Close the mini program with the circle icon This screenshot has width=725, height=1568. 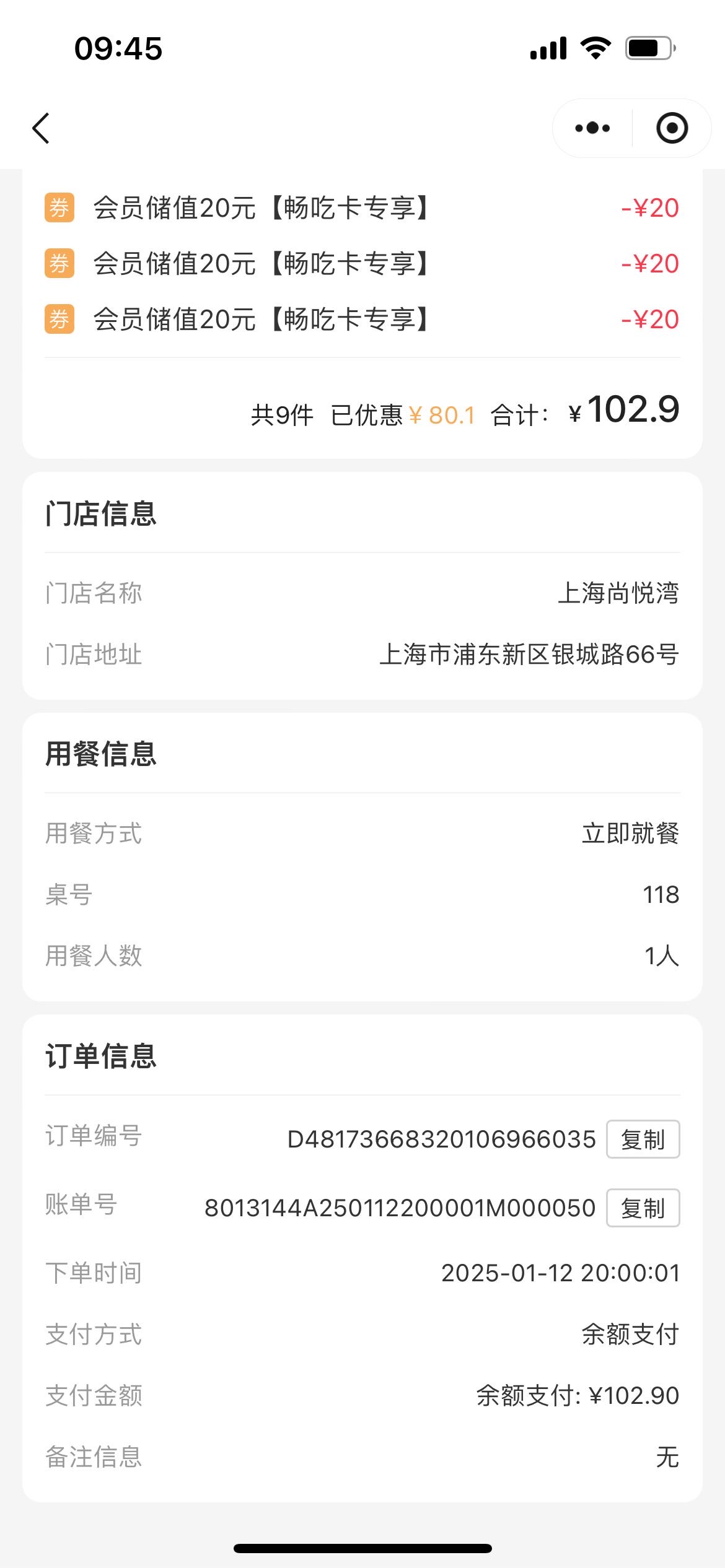[x=672, y=128]
